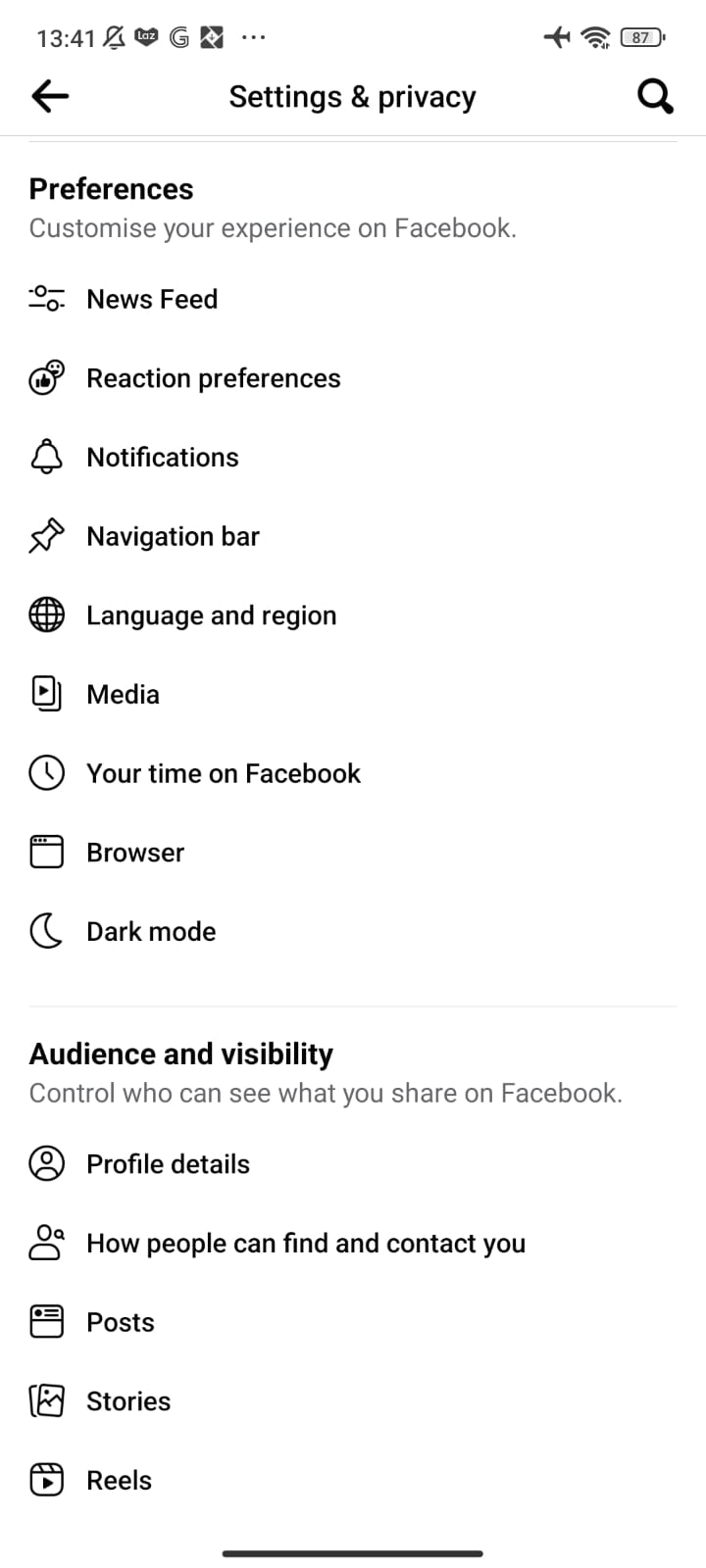Open search in Settings & privacy

tap(655, 96)
